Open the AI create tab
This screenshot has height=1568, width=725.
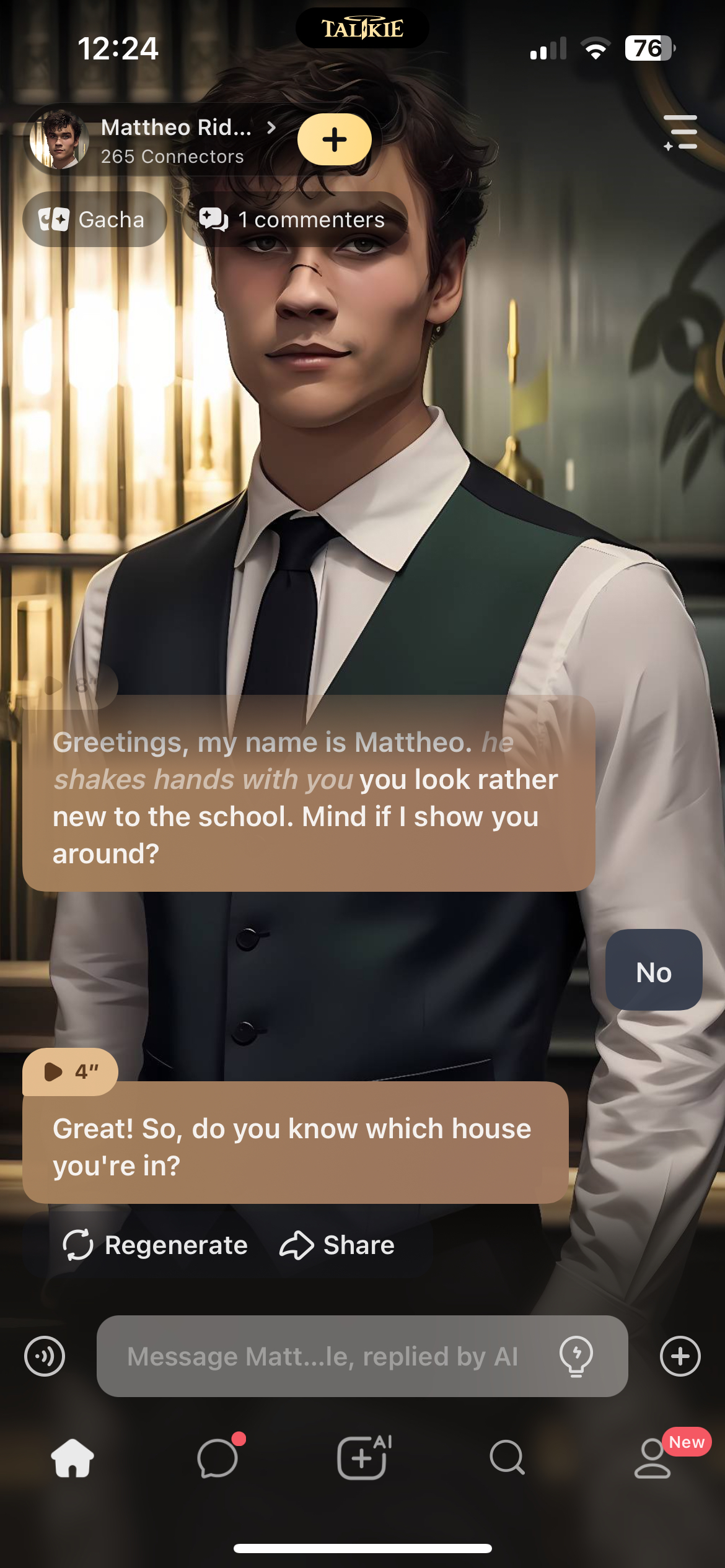[x=362, y=1458]
